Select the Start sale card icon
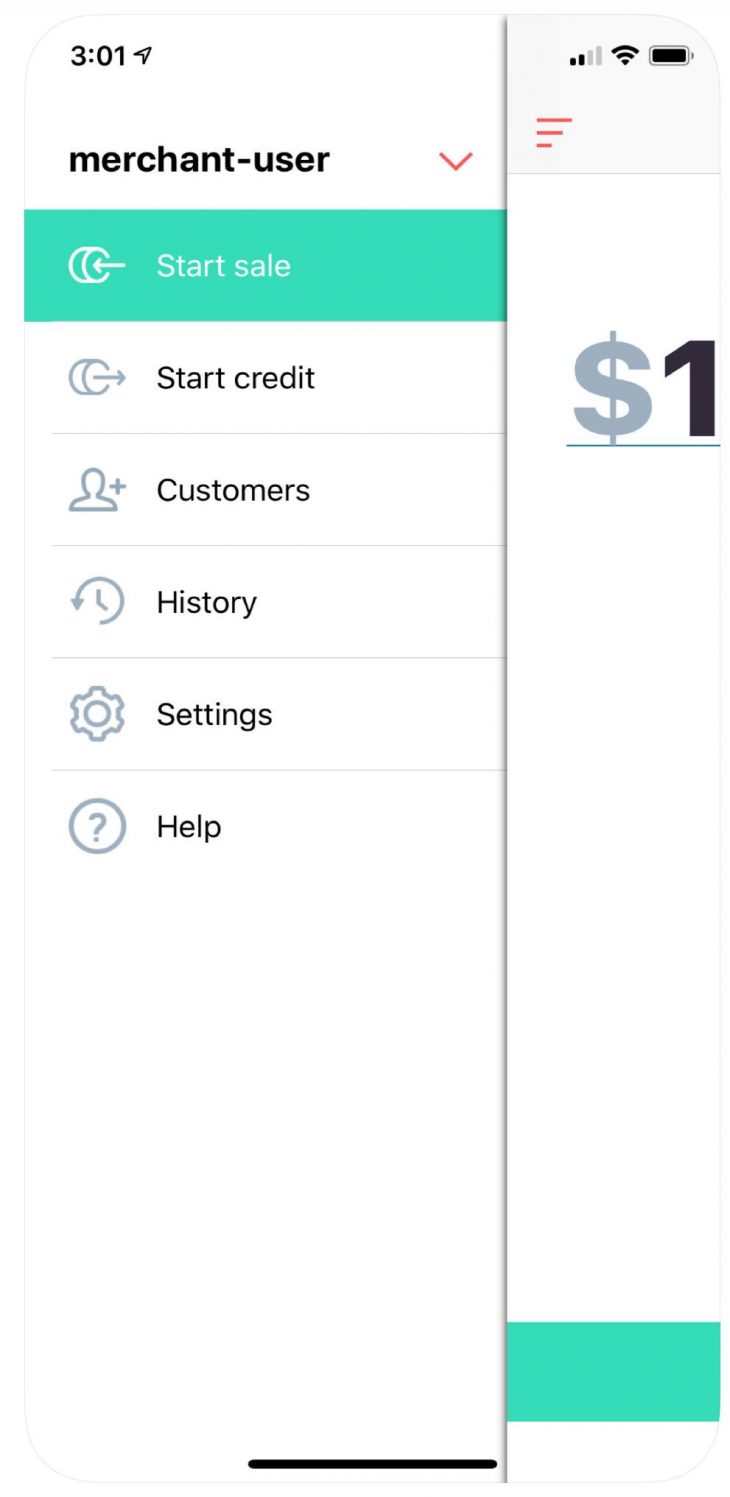This screenshot has height=1497, width=730. pos(96,265)
